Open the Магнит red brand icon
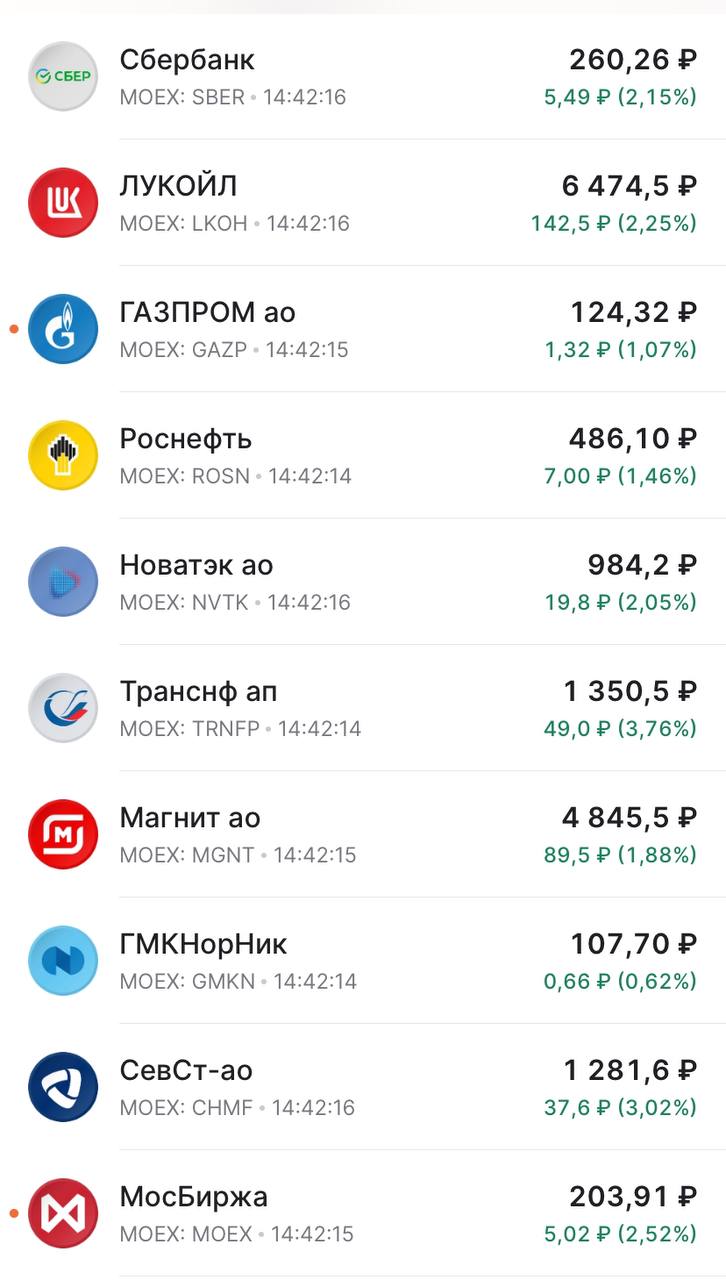Image resolution: width=726 pixels, height=1280 pixels. point(62,833)
